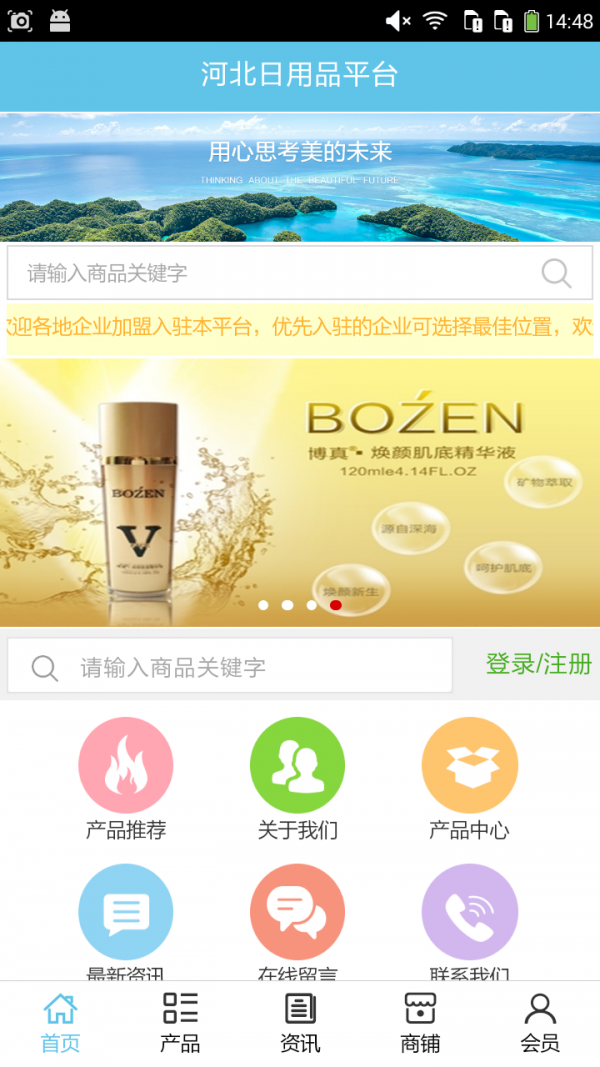
Task: Switch to the 首页 home tab
Action: (60, 1023)
